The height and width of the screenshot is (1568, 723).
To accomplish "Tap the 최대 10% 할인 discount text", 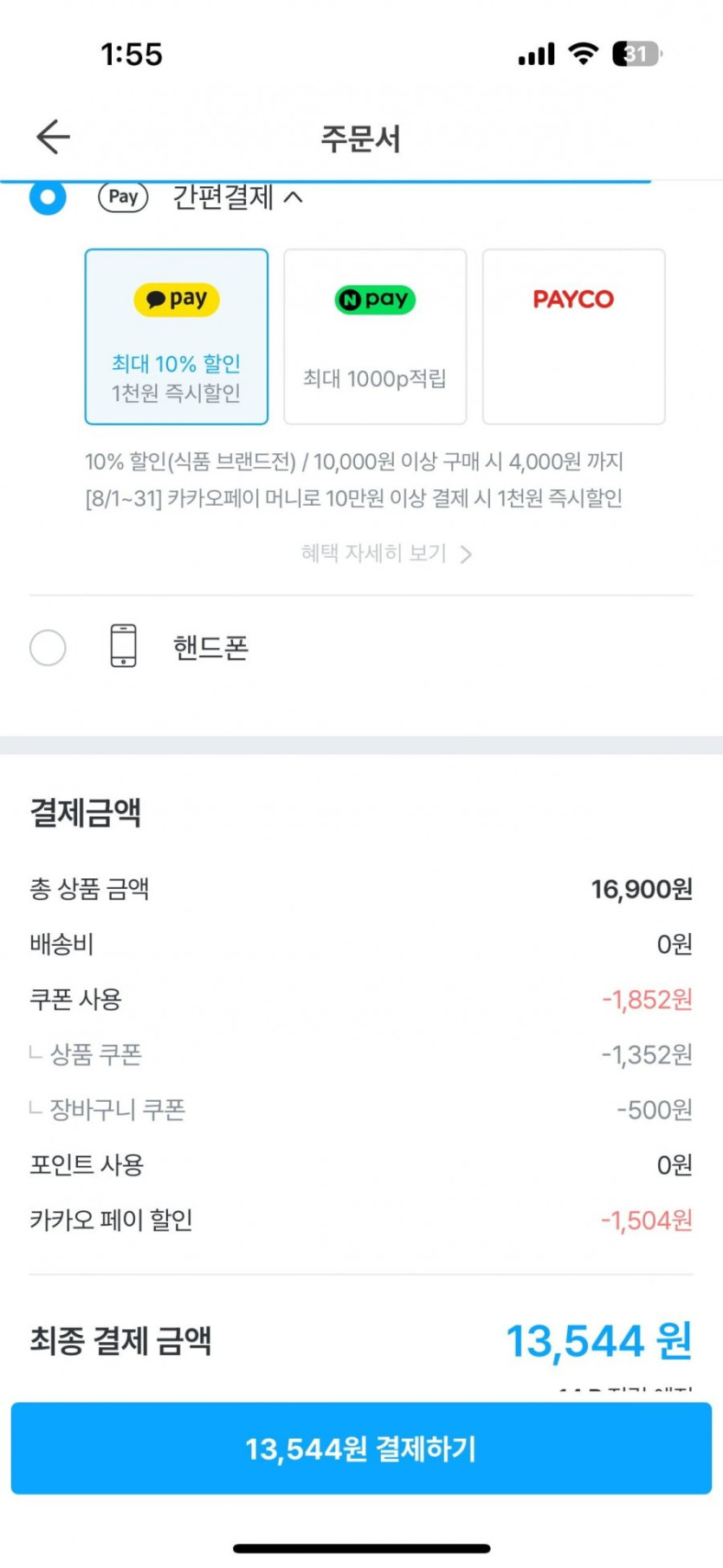I will (177, 364).
